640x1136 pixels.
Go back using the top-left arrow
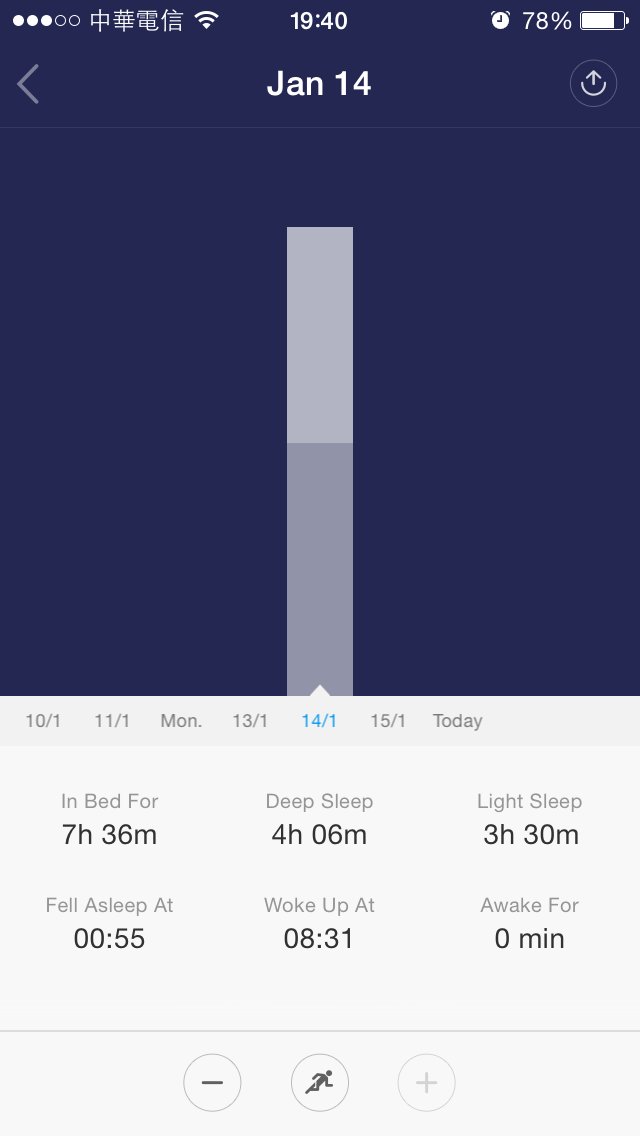click(x=28, y=84)
